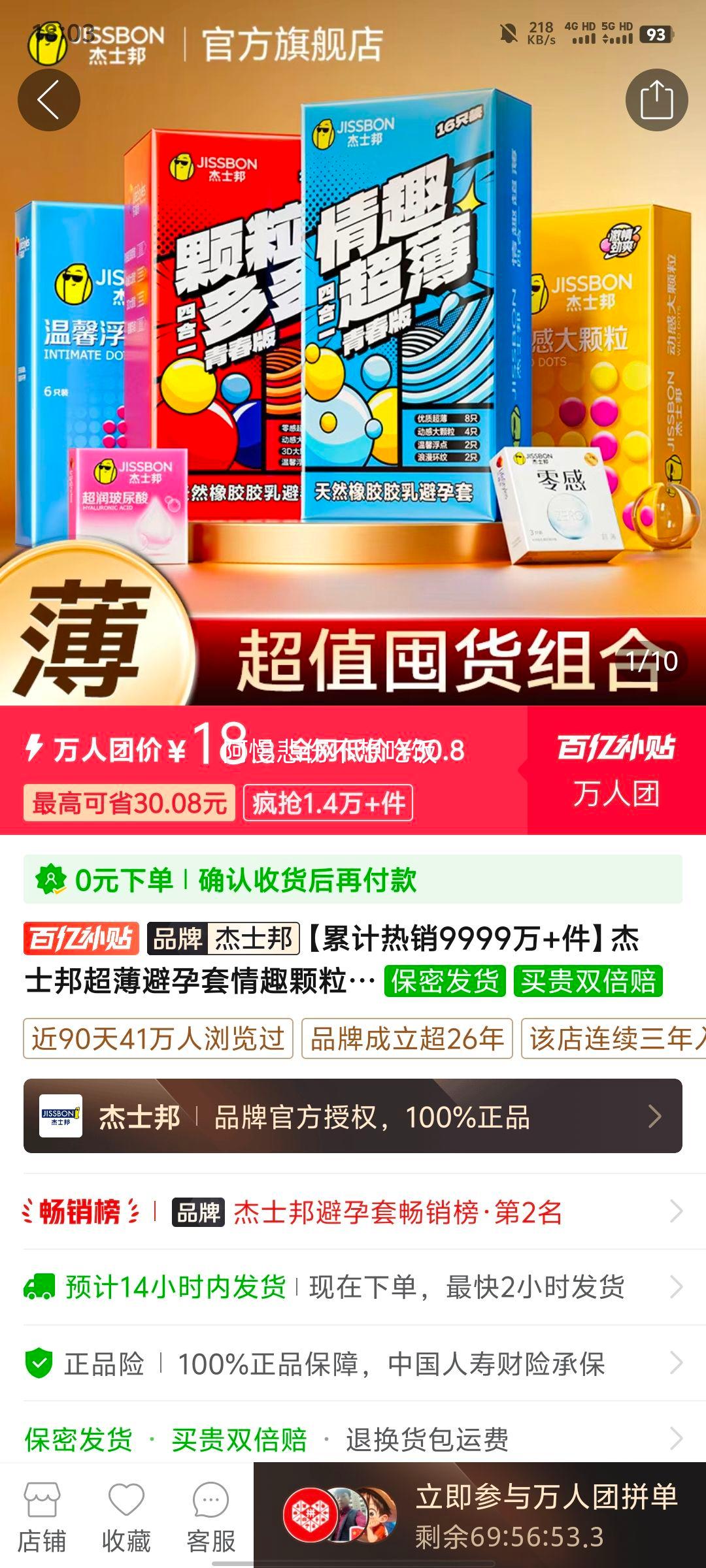Tap the 近90天41万人浏览过 tag
The height and width of the screenshot is (1568, 706).
point(158,1038)
